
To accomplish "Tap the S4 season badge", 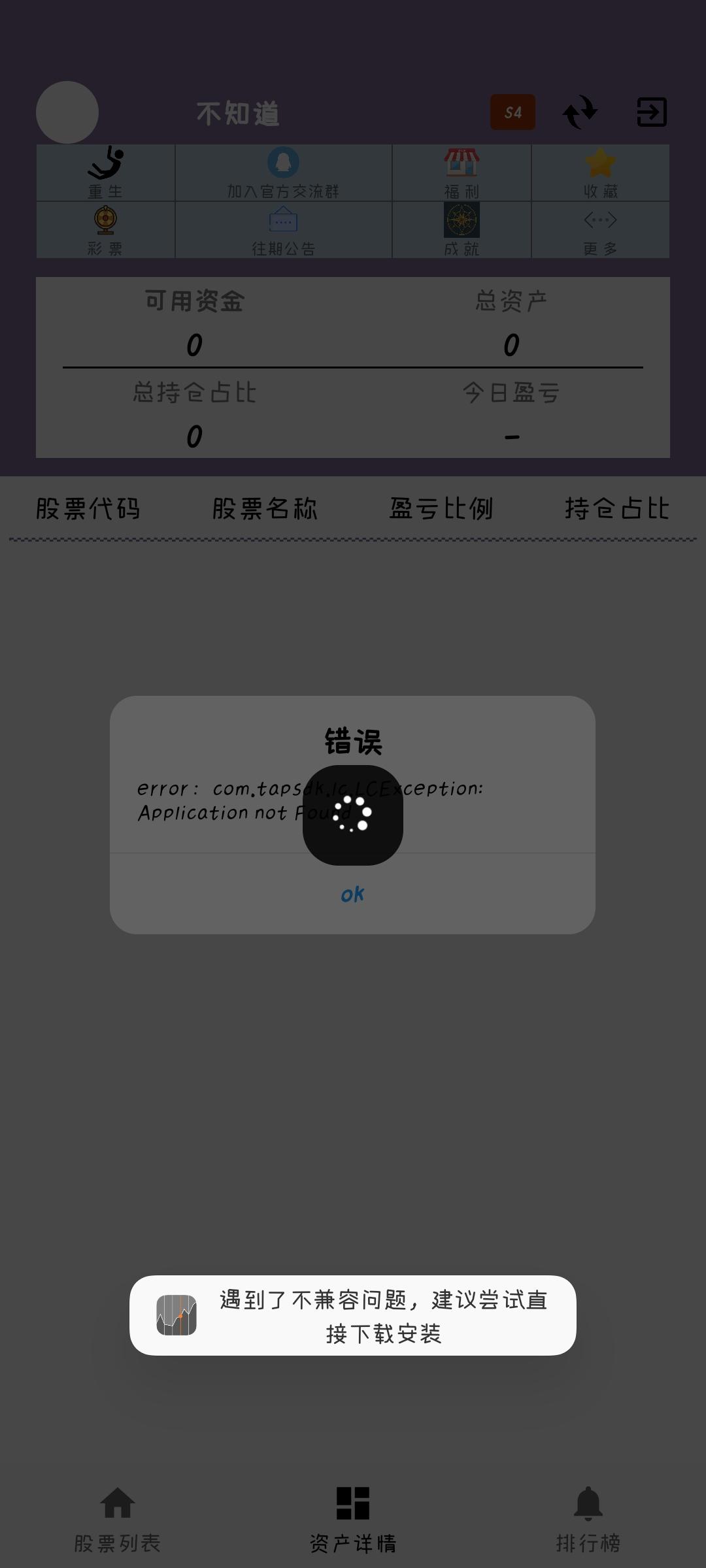I will pos(513,112).
